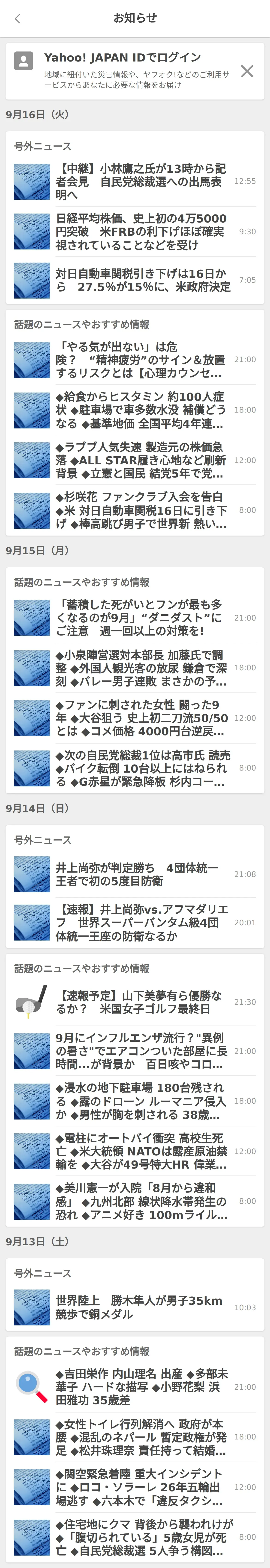Open the 9月にインフルエンザ流行 article
The height and width of the screenshot is (1568, 270).
click(140, 1051)
